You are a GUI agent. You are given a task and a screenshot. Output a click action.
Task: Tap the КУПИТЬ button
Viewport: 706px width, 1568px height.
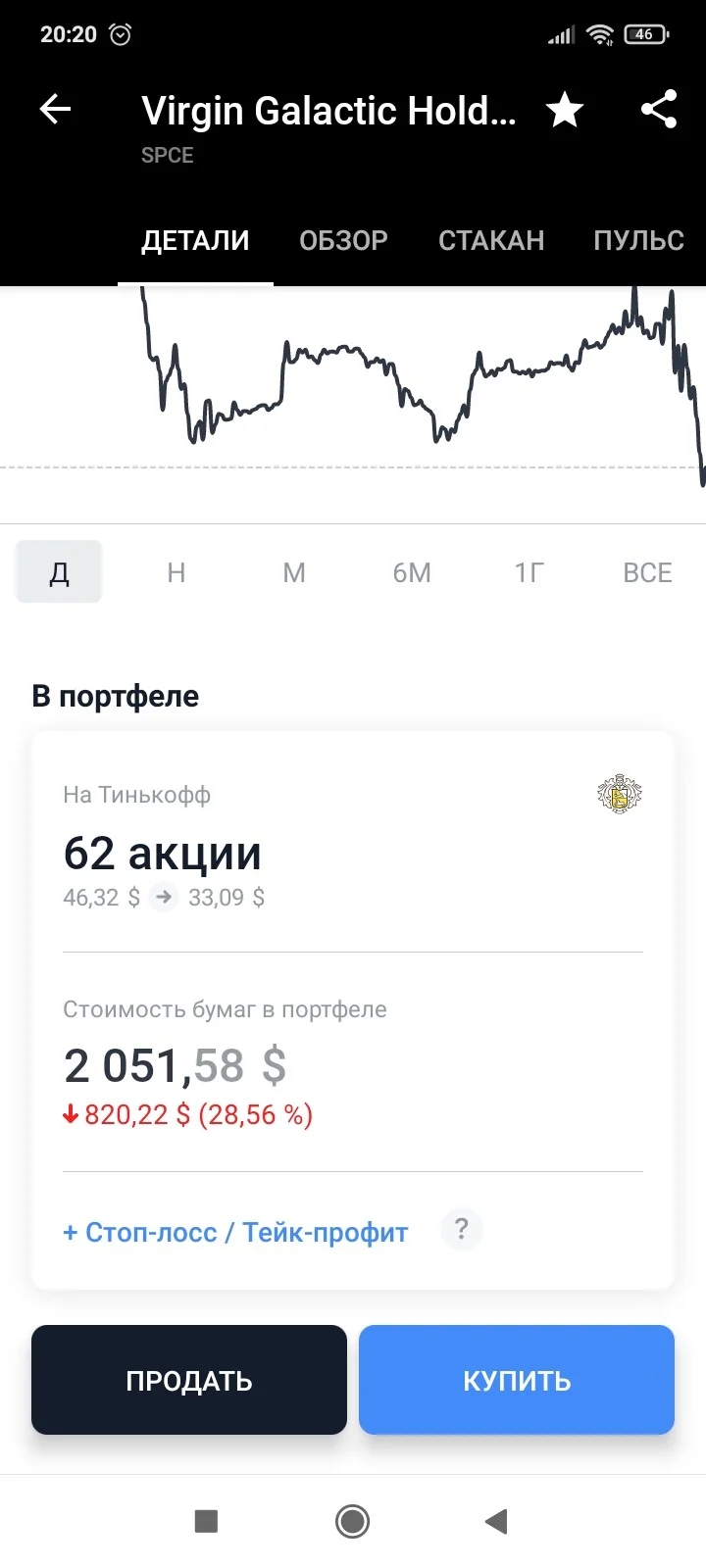pos(517,1380)
